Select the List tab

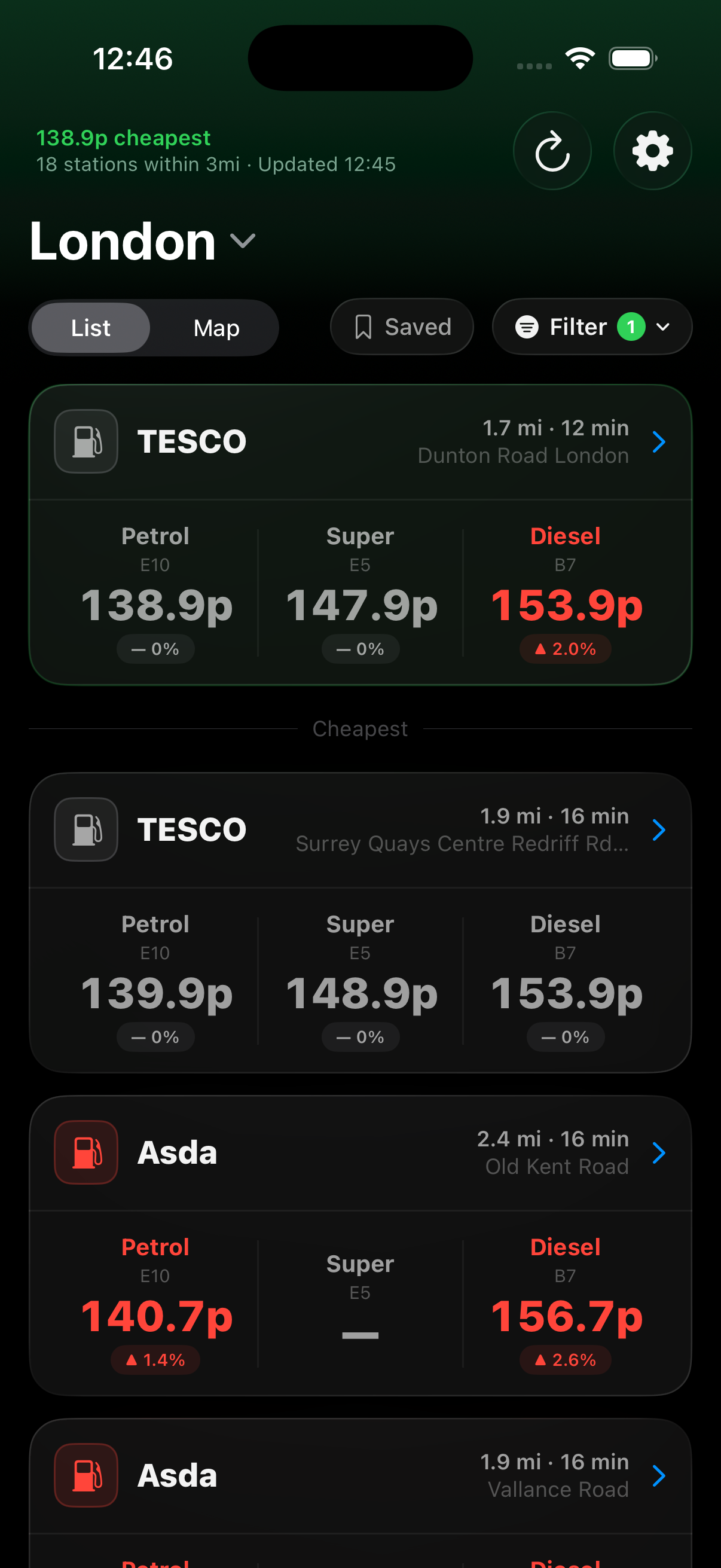point(90,328)
